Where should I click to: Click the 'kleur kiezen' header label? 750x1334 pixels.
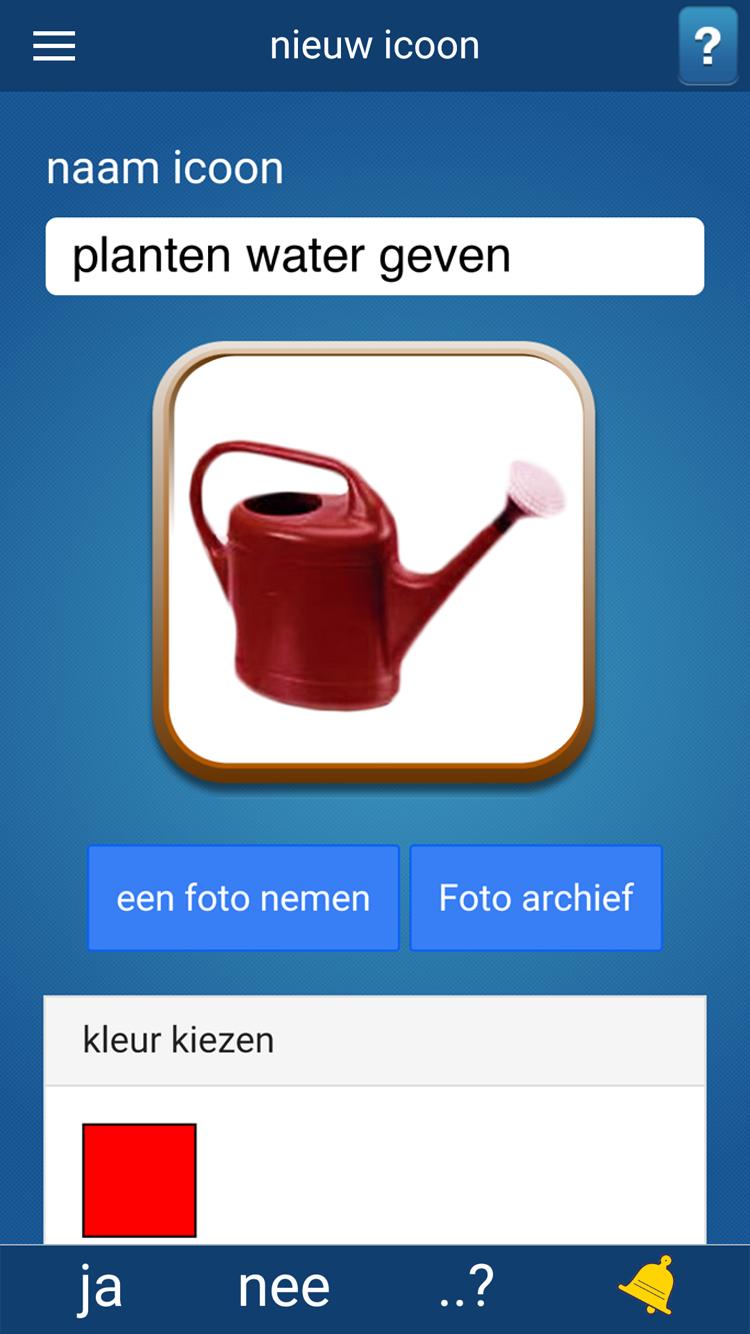pyautogui.click(x=178, y=1040)
